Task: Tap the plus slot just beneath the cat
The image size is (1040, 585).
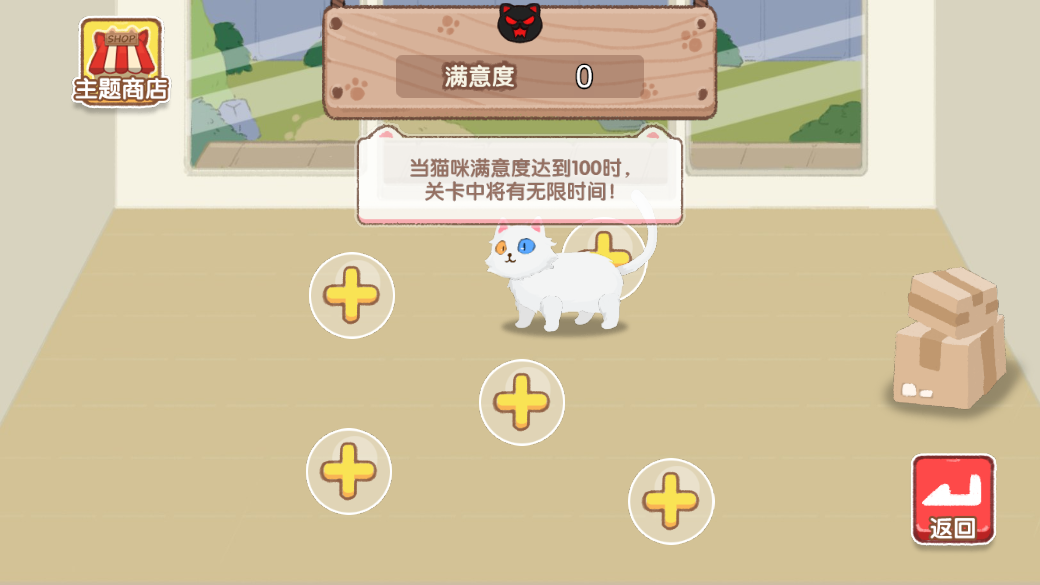Action: (x=521, y=402)
